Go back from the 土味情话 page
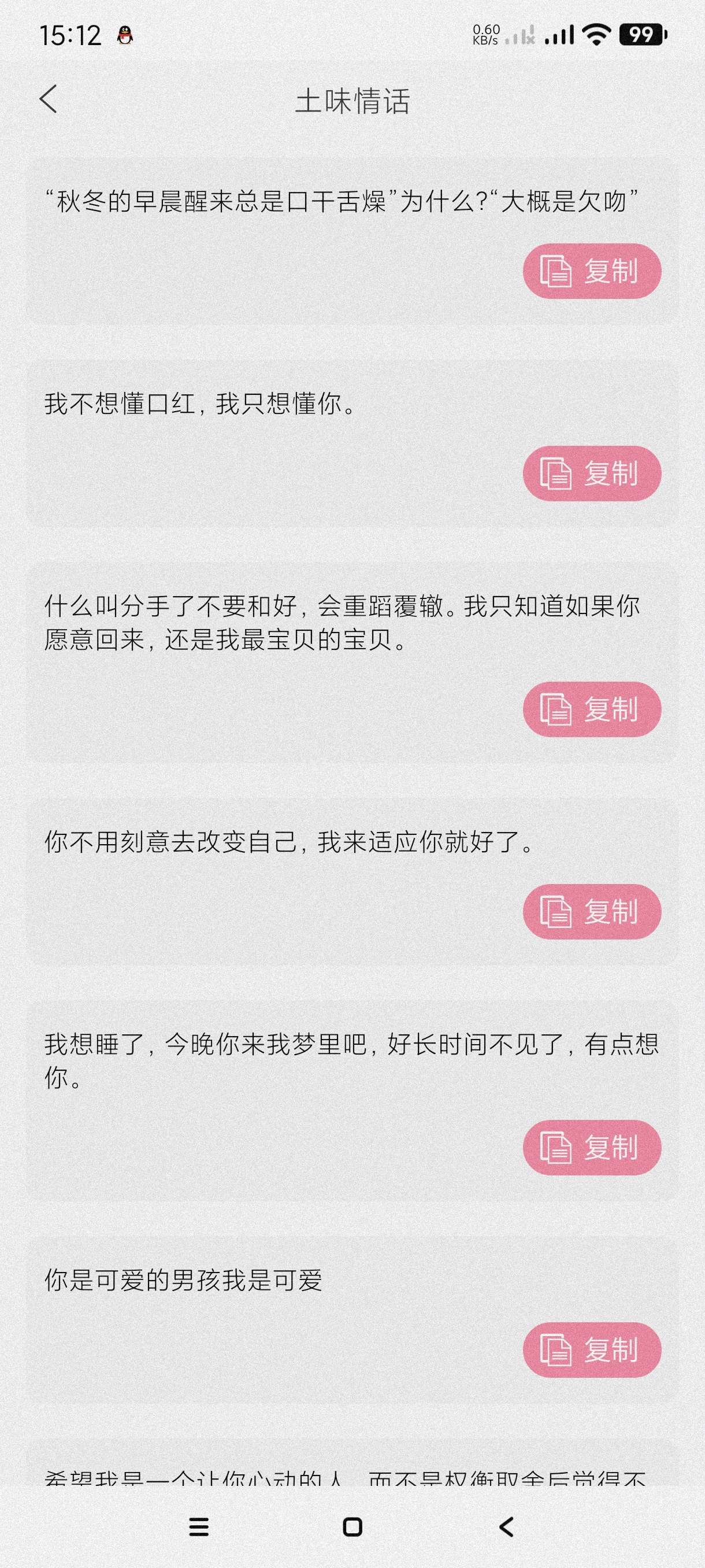Screen dimensions: 705x1568 tap(49, 99)
